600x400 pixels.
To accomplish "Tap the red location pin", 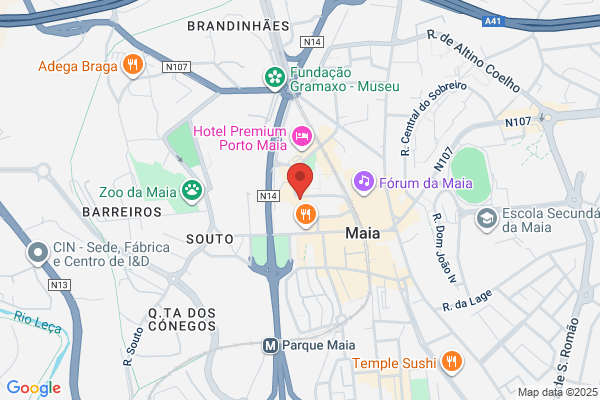I will [300, 181].
